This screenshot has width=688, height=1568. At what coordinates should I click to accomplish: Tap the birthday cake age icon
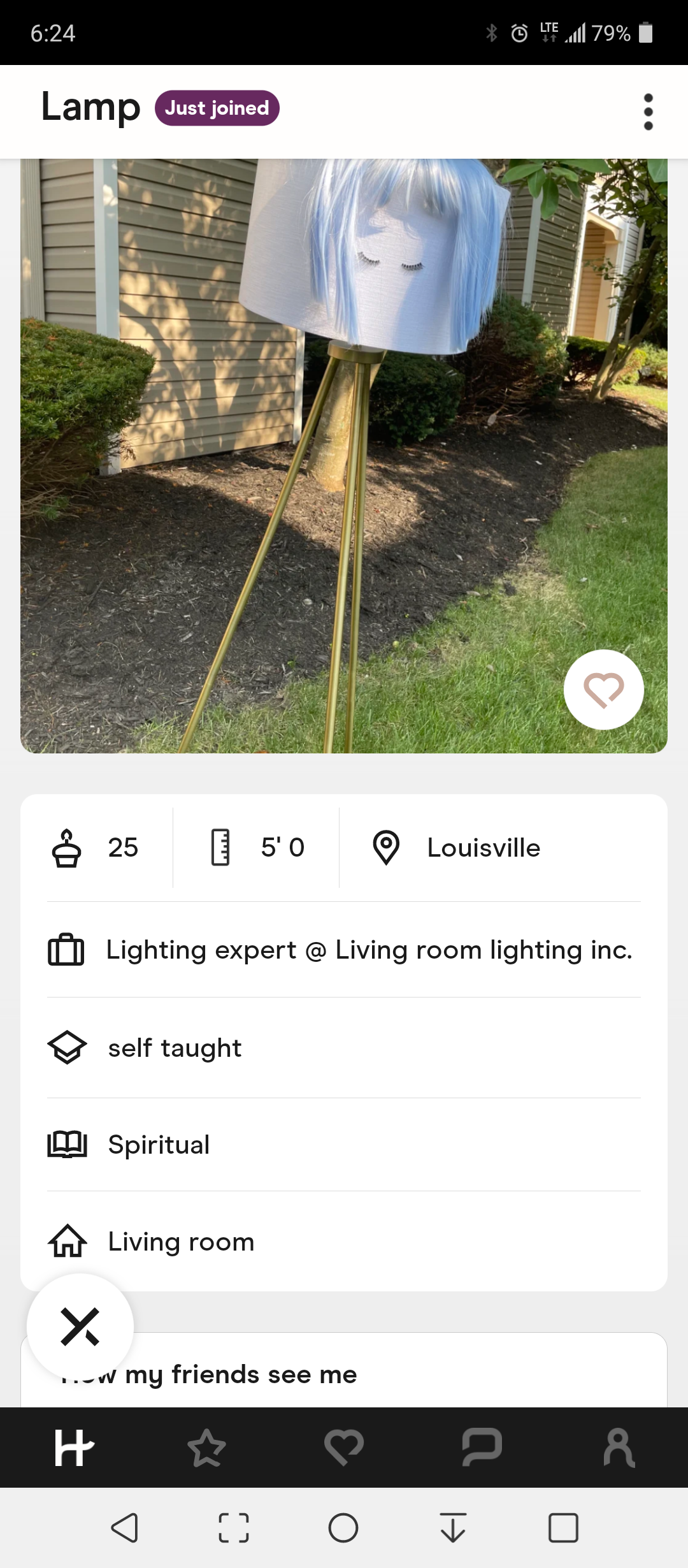click(66, 847)
